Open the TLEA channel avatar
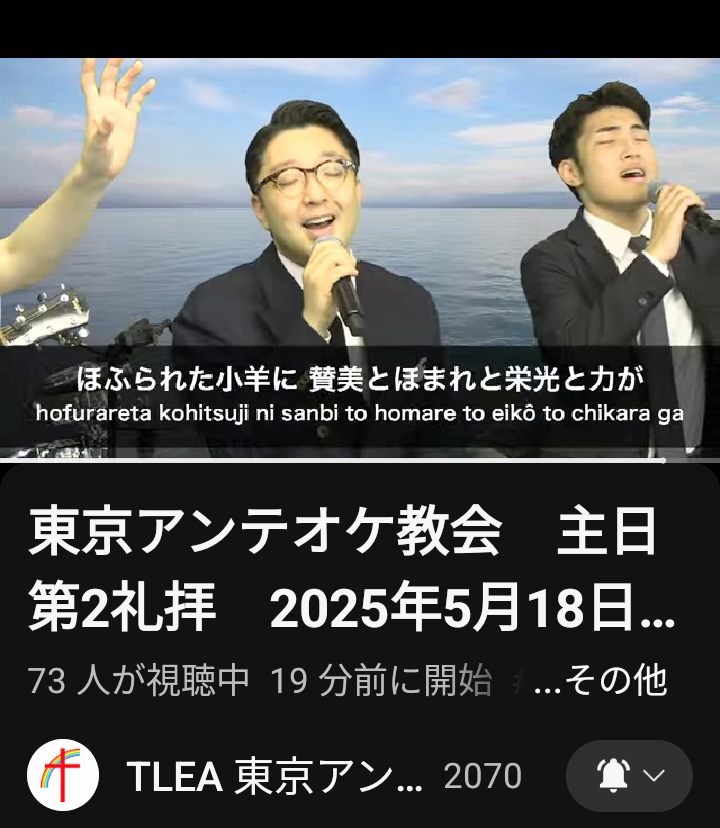Image resolution: width=720 pixels, height=828 pixels. (62, 775)
